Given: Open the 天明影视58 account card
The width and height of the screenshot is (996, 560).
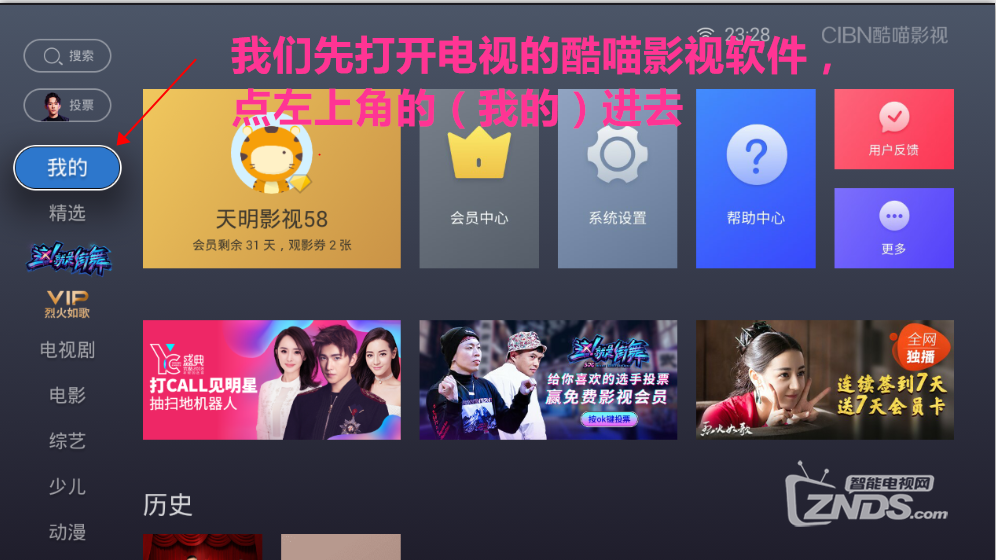Looking at the screenshot, I should point(271,179).
